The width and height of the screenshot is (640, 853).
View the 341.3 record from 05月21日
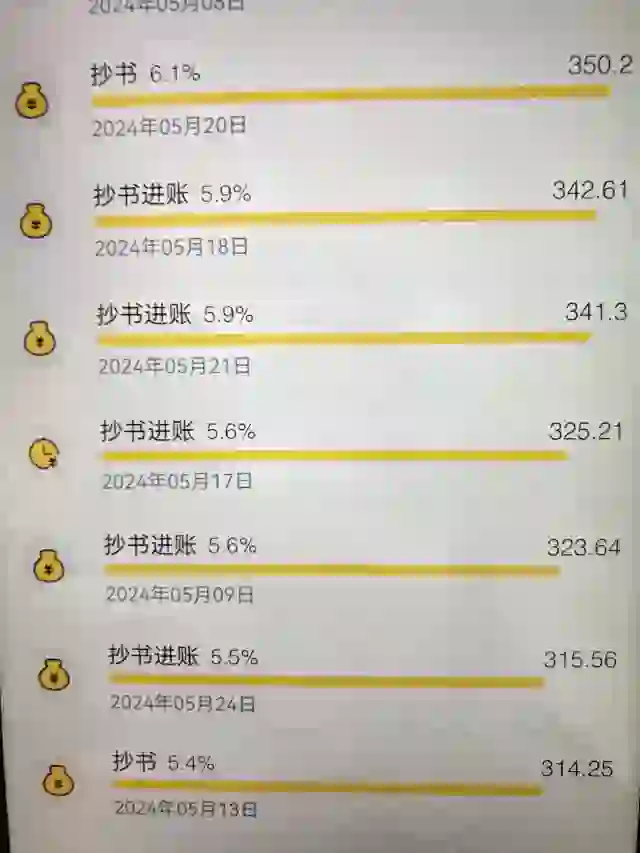point(340,338)
